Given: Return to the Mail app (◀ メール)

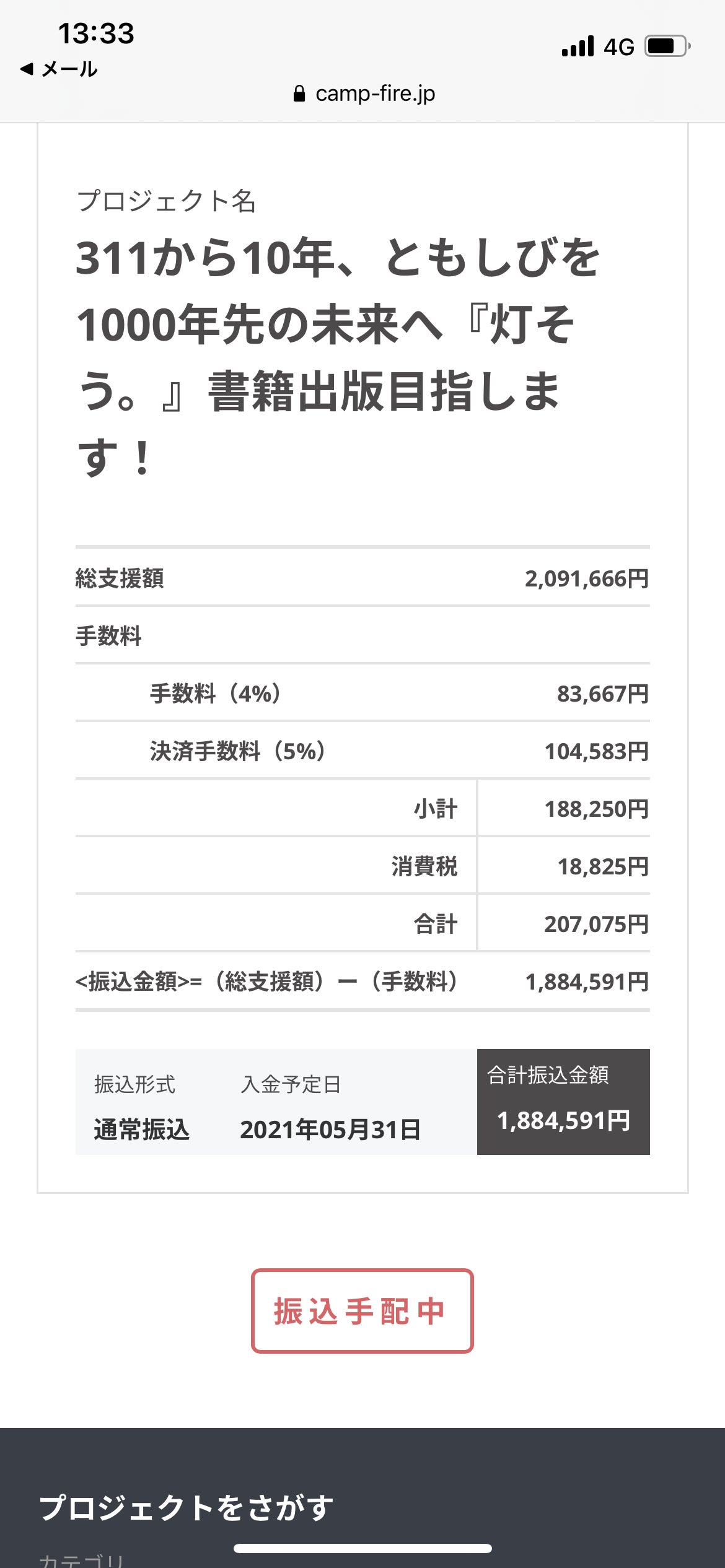Looking at the screenshot, I should click(x=59, y=69).
